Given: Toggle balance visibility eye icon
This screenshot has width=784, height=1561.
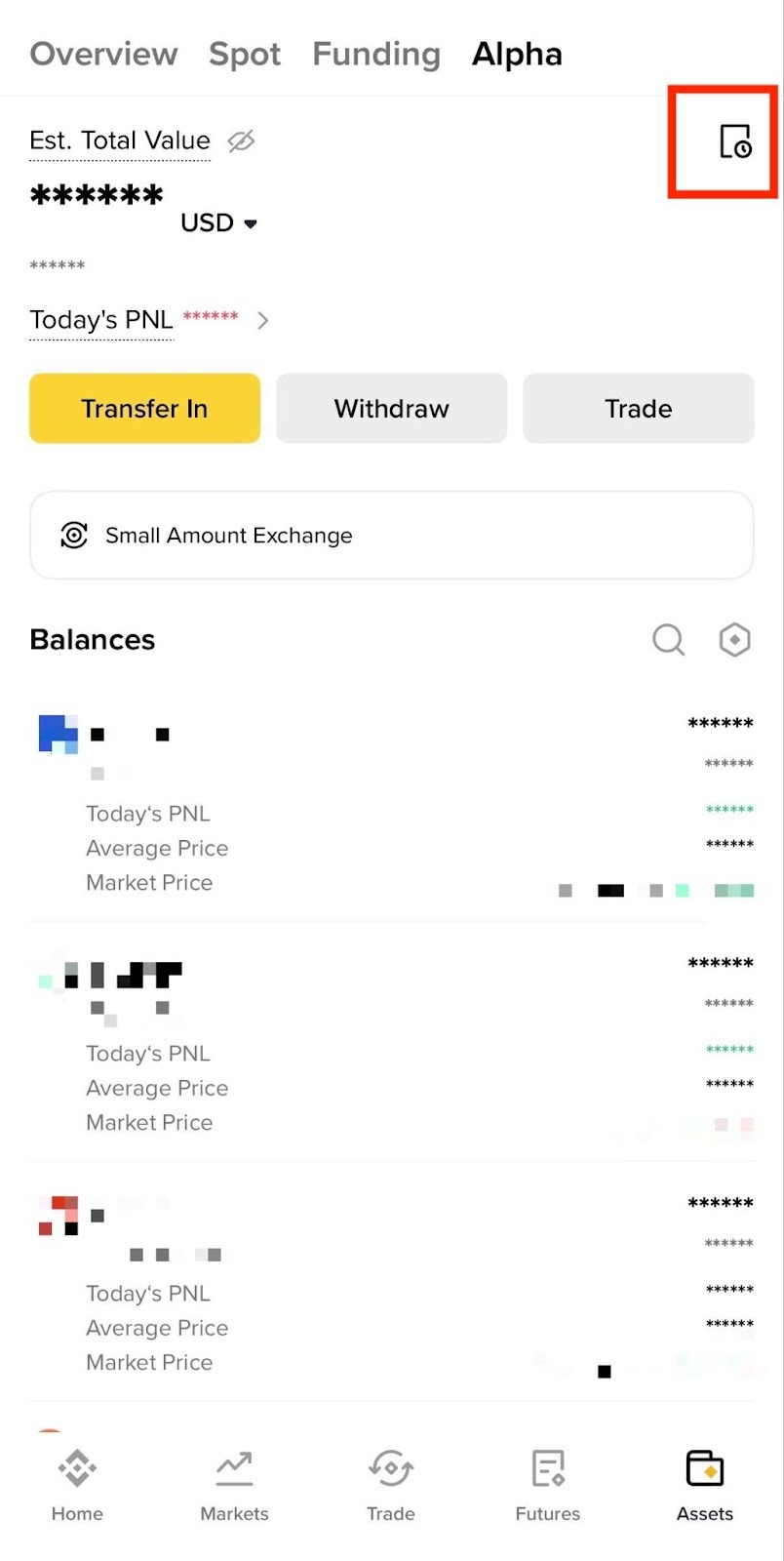Looking at the screenshot, I should click(x=241, y=141).
